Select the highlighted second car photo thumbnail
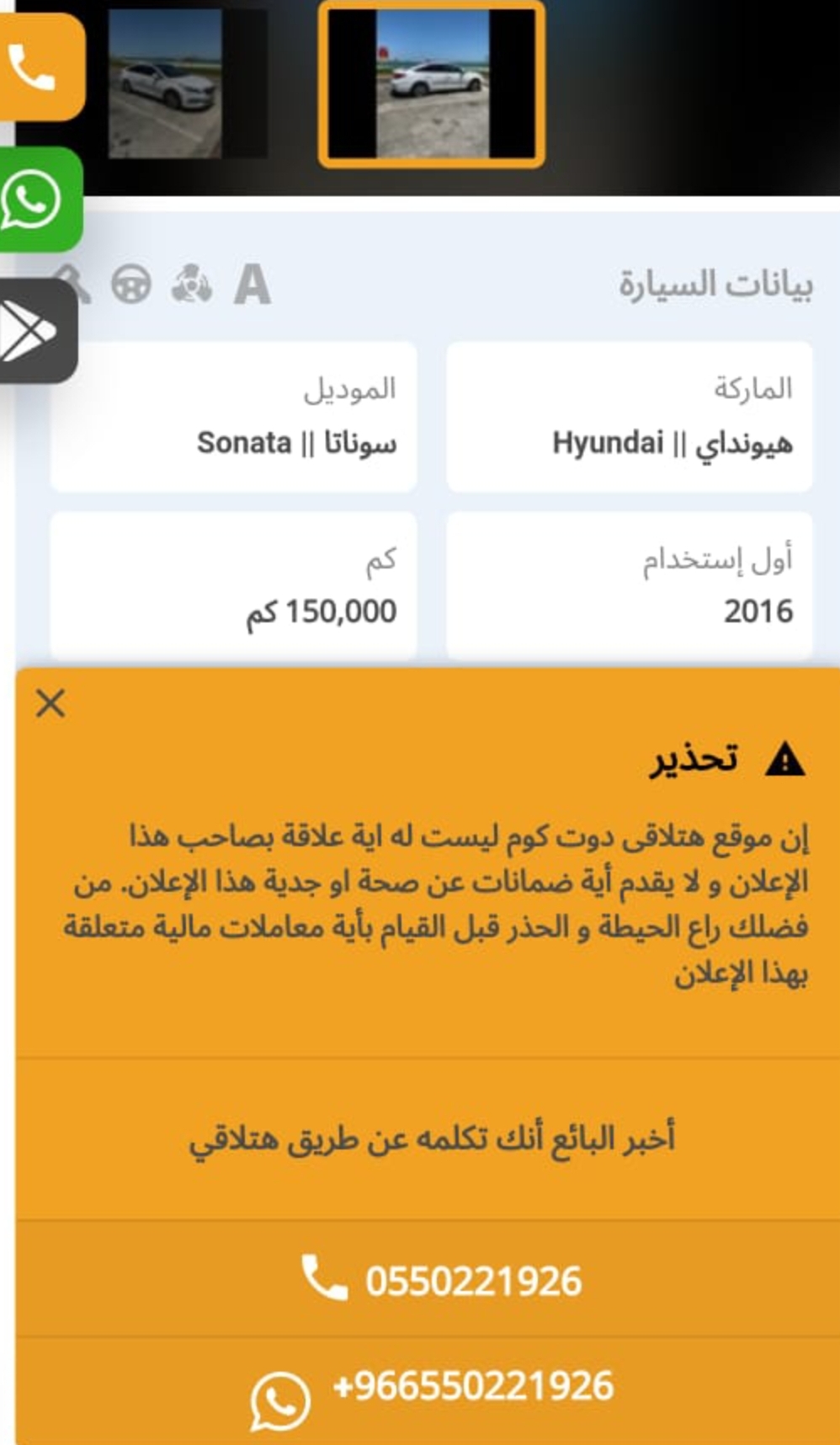The height and width of the screenshot is (1445, 840). pyautogui.click(x=431, y=83)
